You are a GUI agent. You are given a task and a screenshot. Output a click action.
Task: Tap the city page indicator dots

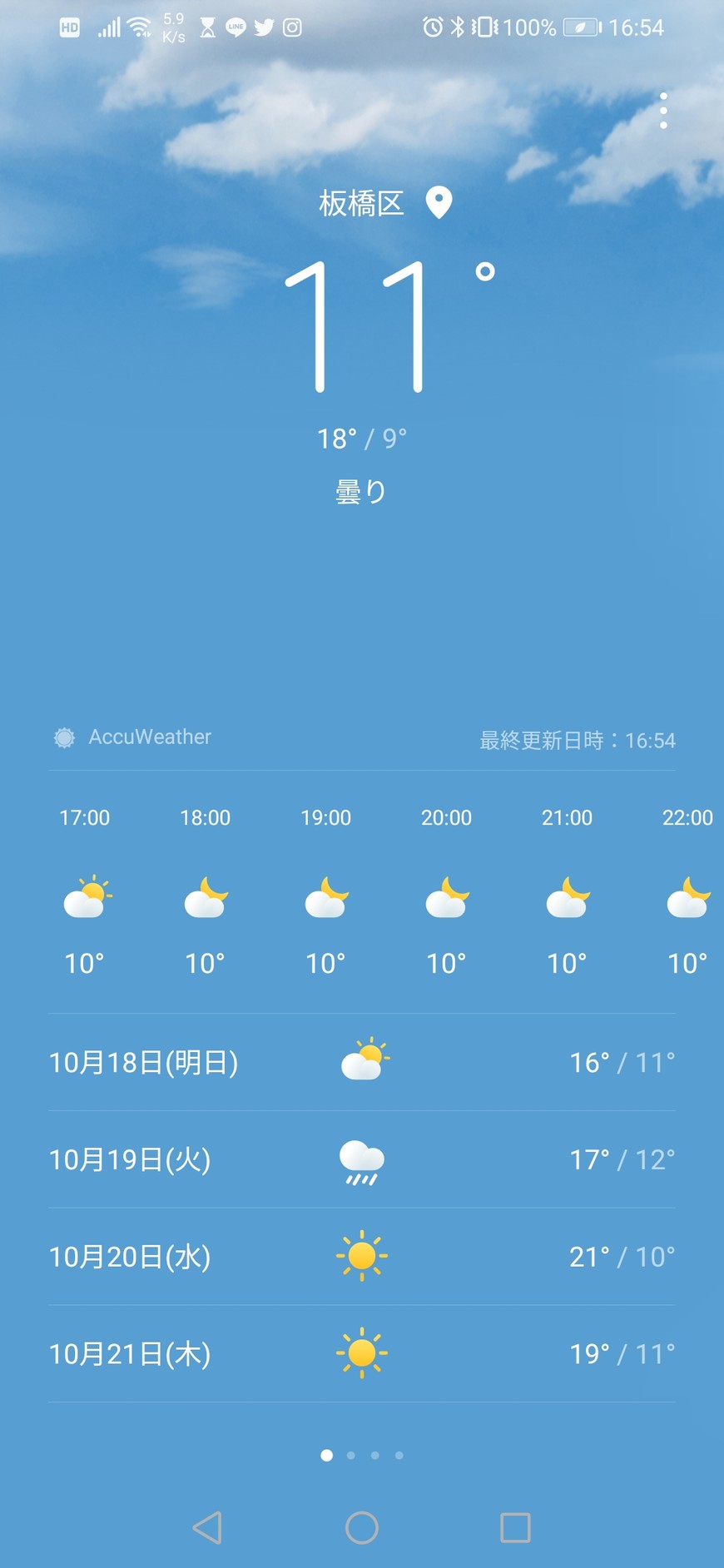362,1456
